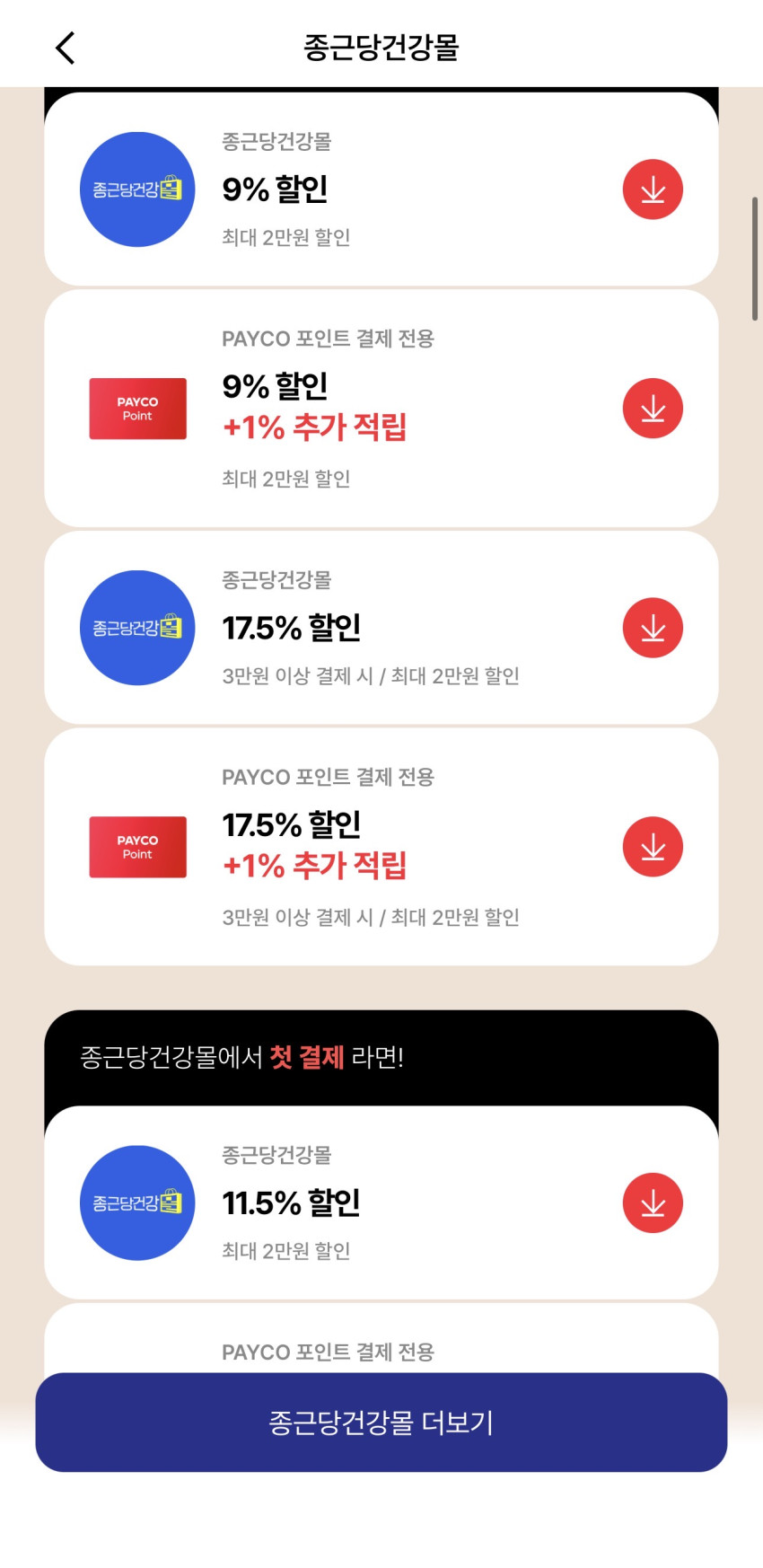Download the PAYCO 포인트 17.5% 할인 coupon
The width and height of the screenshot is (763, 1568).
click(653, 847)
